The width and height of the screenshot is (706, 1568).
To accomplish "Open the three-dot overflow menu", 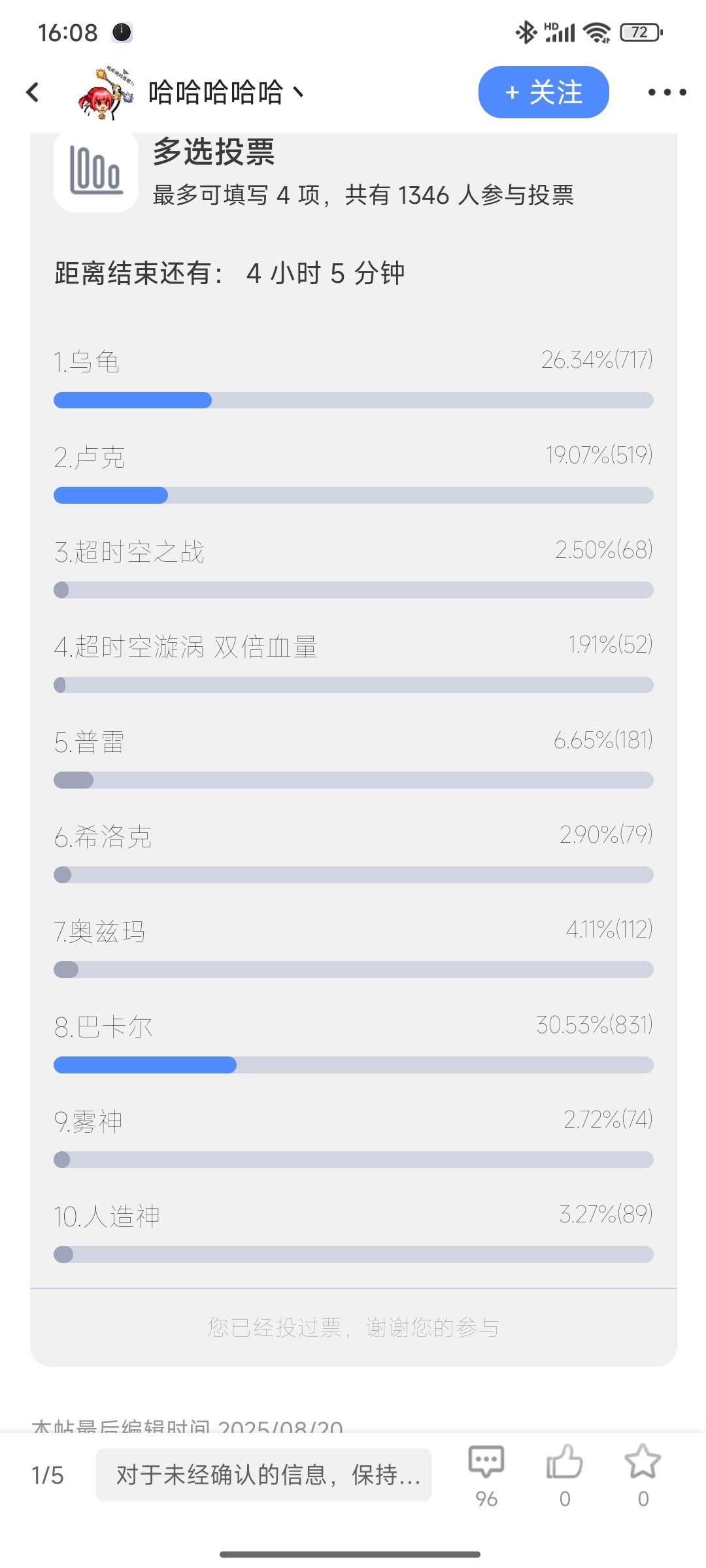I will tap(667, 92).
